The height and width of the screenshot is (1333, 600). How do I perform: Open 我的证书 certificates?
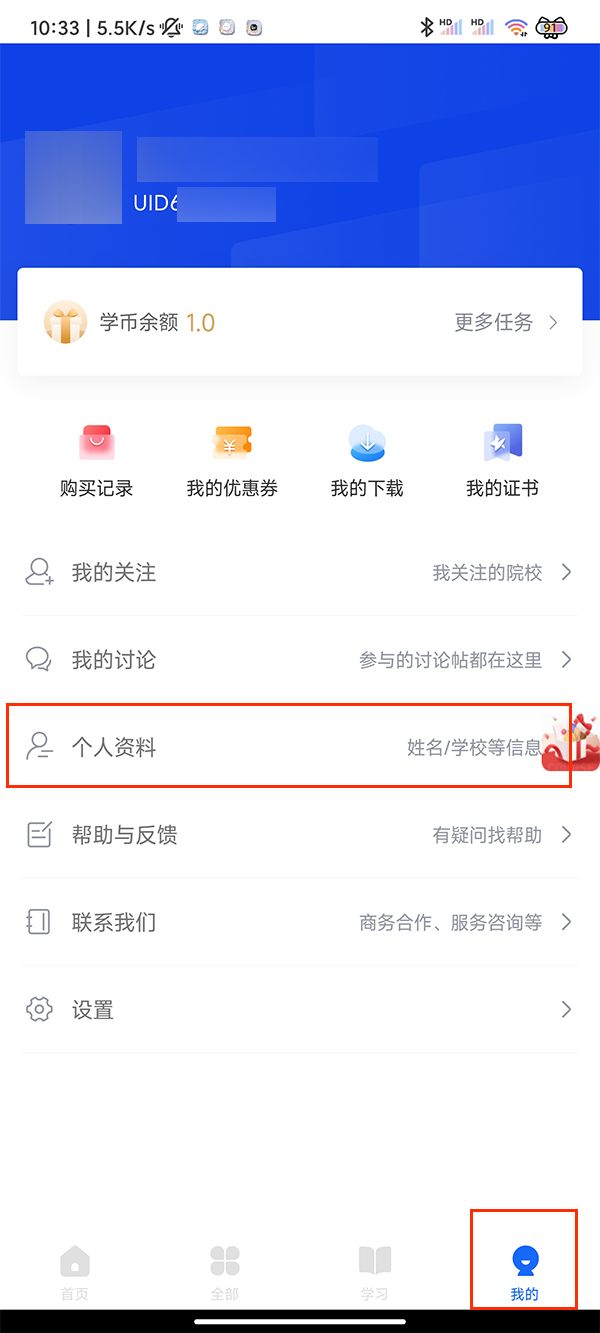click(x=502, y=461)
